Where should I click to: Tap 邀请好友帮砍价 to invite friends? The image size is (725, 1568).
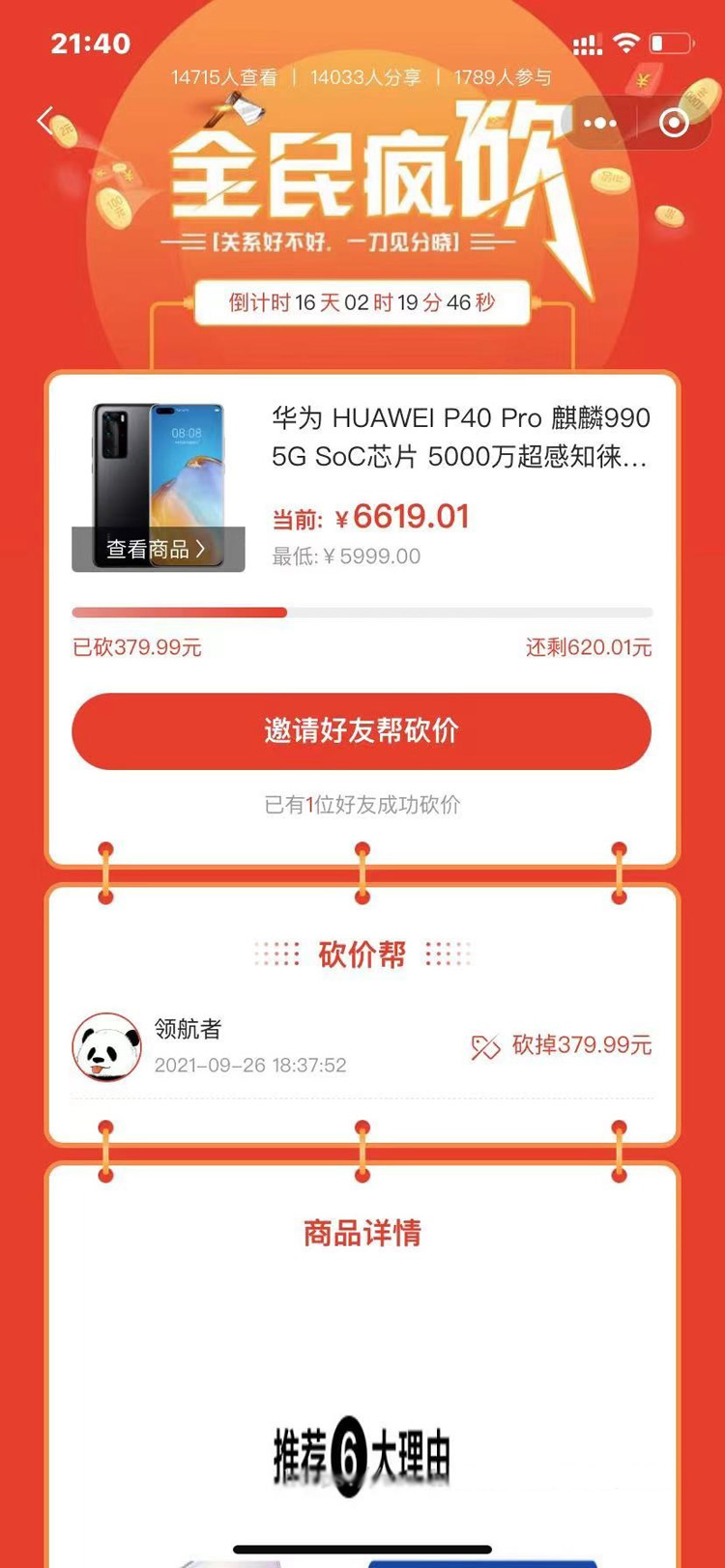362,730
